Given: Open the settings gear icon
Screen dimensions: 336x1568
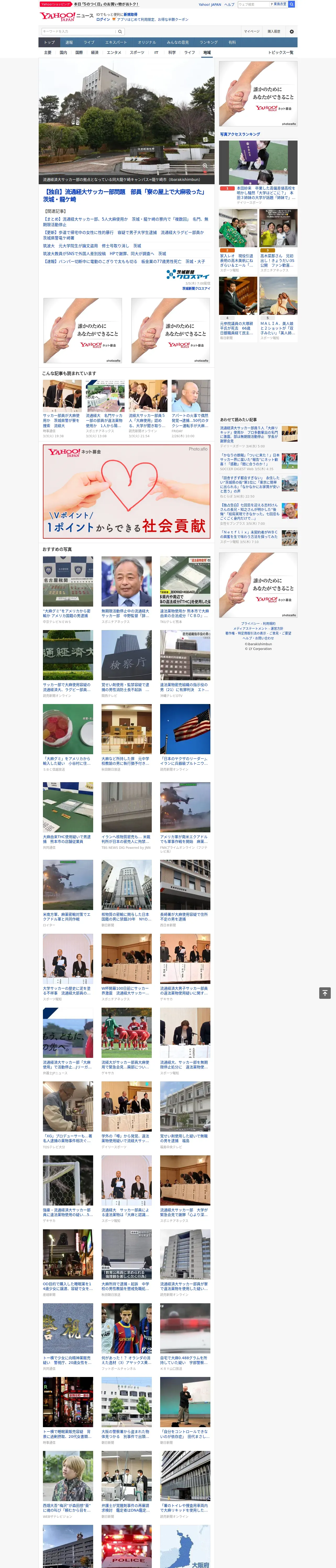Looking at the screenshot, I should click(x=292, y=31).
